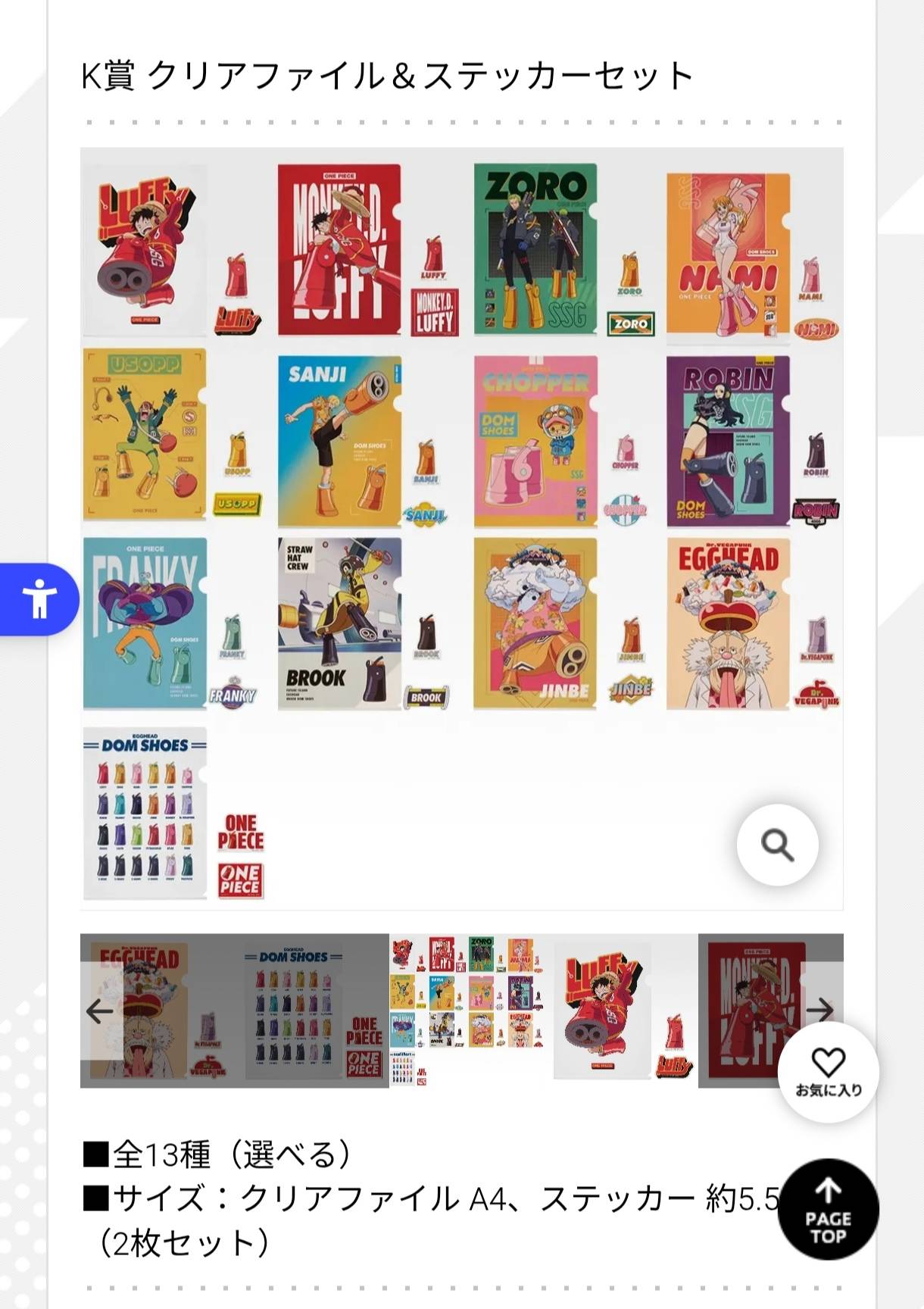Select the Egghead Vegapunk carousel thumbnail
Viewport: 924px width, 1309px height.
tap(151, 1011)
